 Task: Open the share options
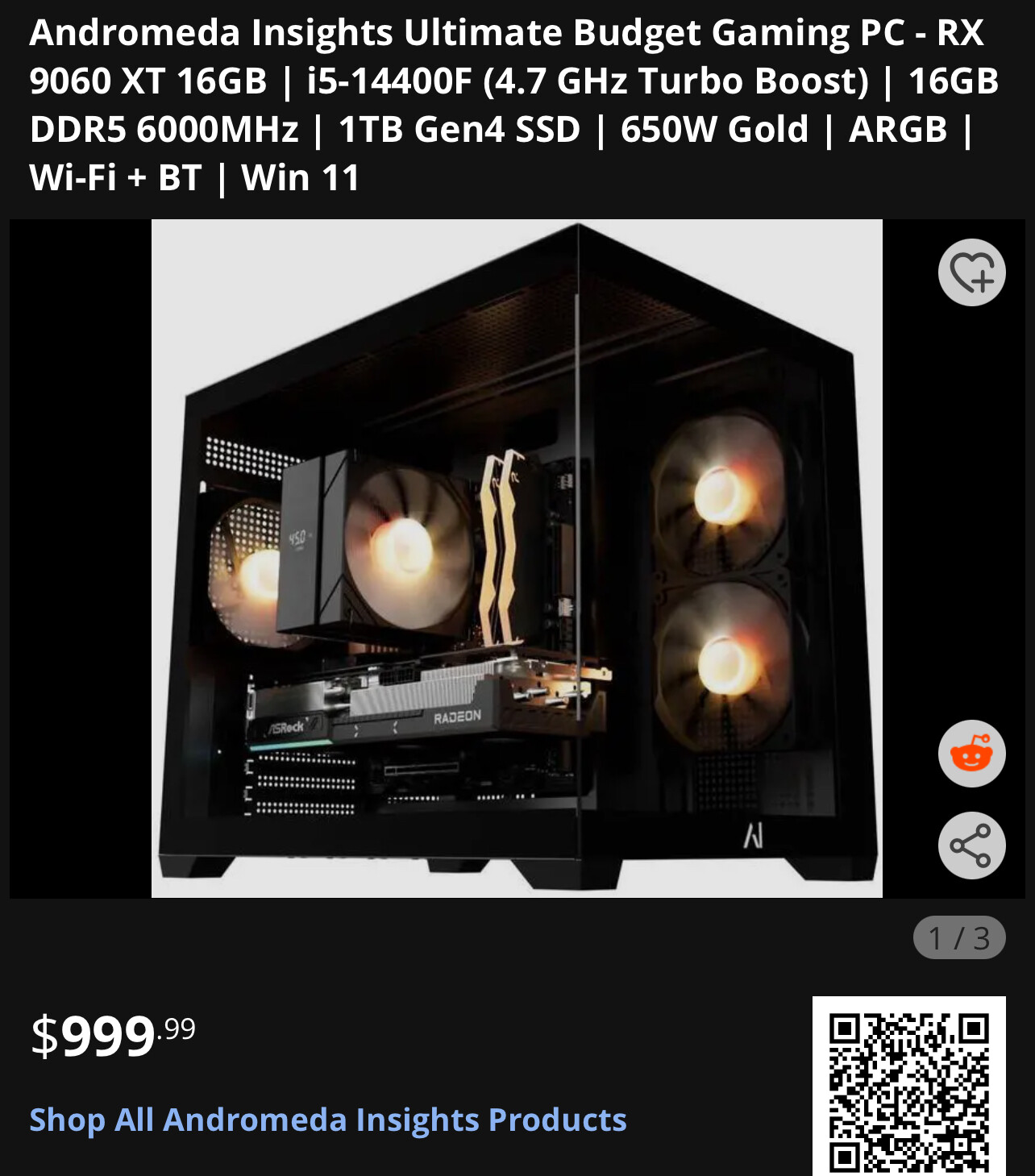tap(971, 846)
